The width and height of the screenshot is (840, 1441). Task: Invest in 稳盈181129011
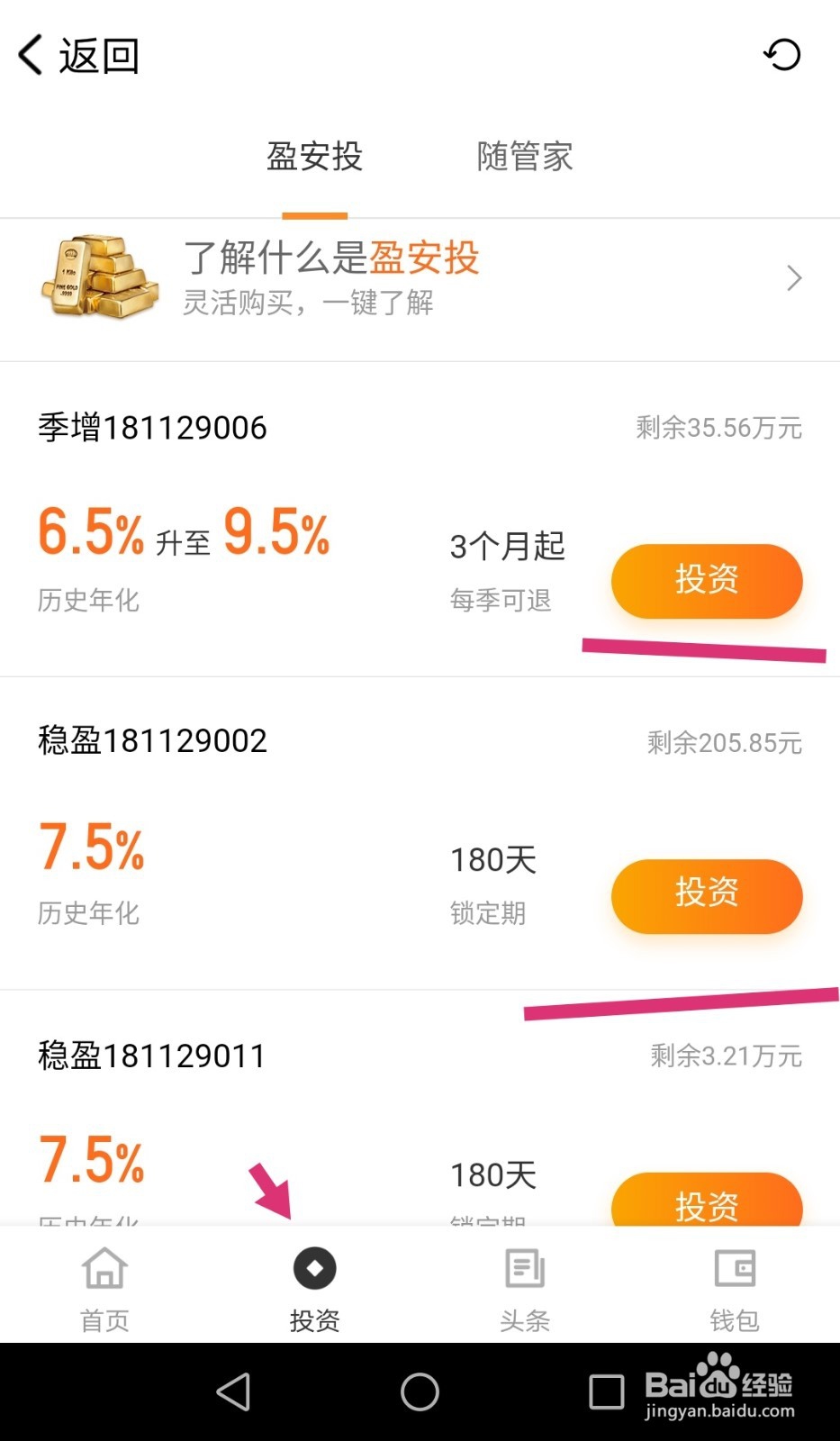point(707,1200)
